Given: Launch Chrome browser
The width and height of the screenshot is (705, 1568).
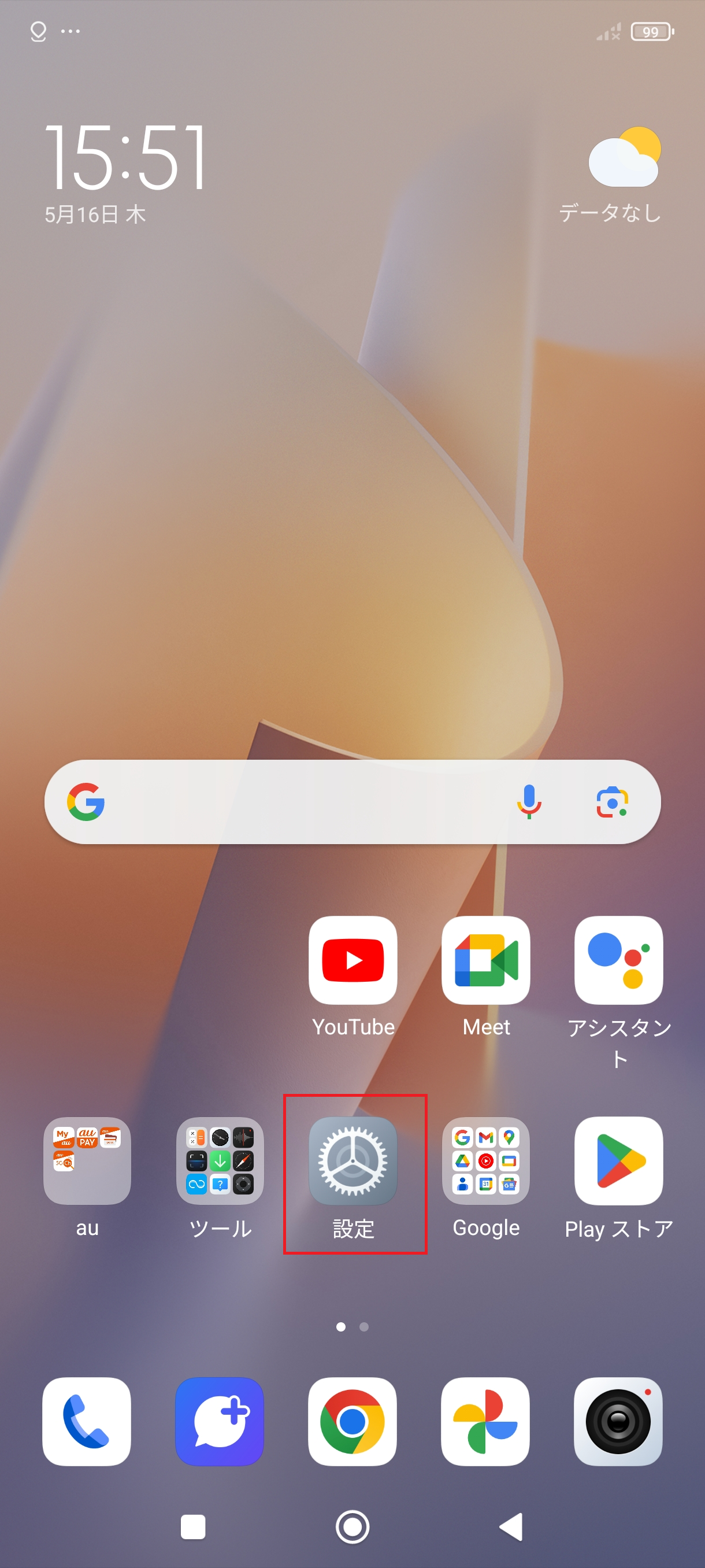Looking at the screenshot, I should pos(353,1421).
